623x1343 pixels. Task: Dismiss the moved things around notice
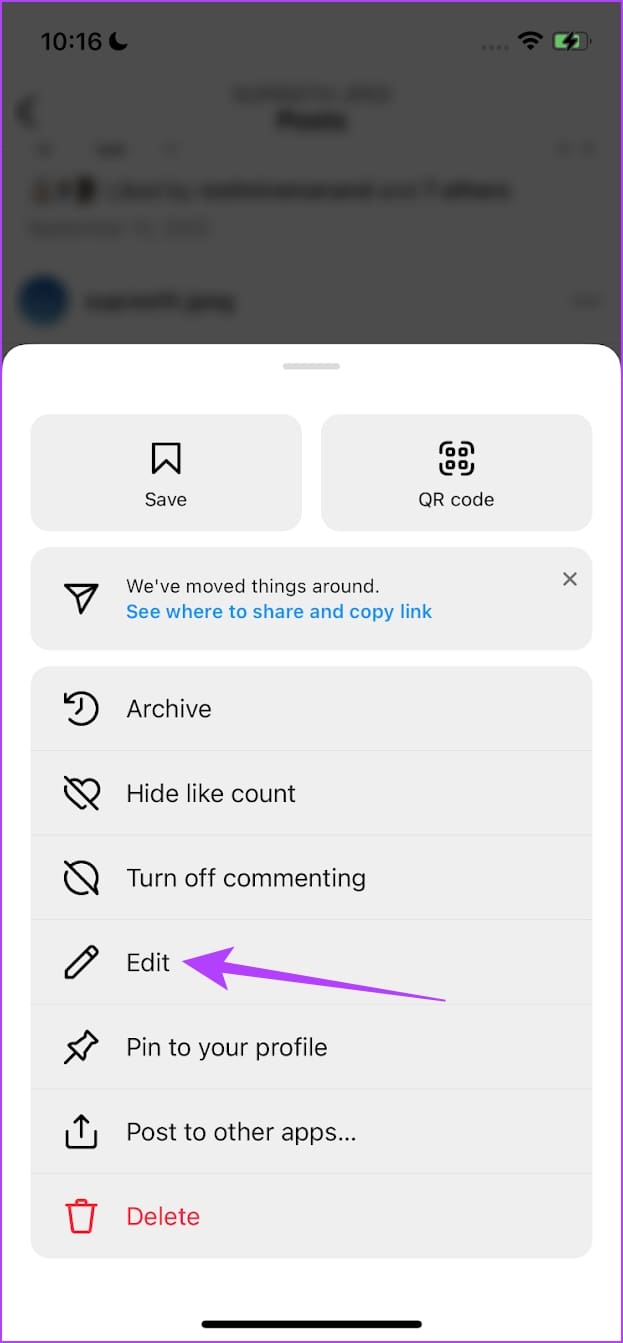click(x=570, y=579)
